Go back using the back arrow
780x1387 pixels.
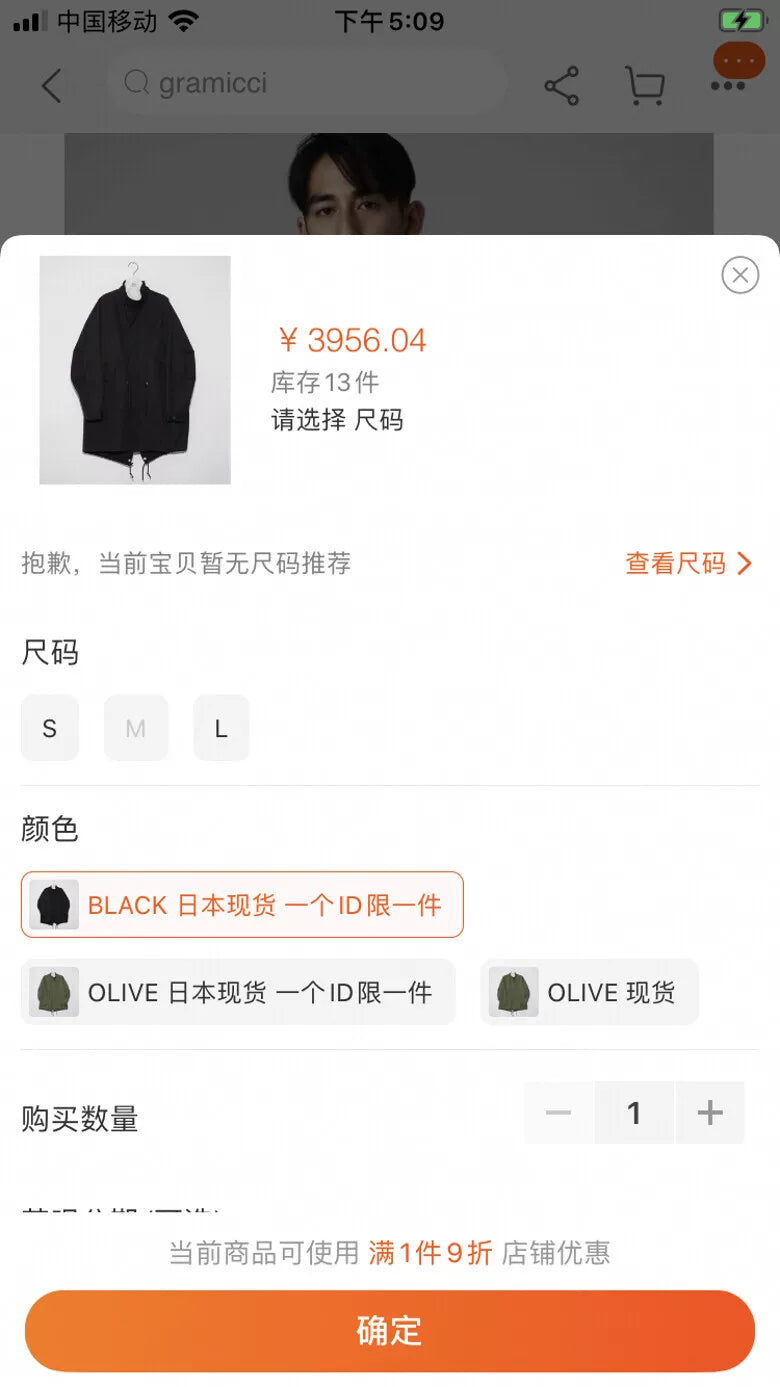52,85
